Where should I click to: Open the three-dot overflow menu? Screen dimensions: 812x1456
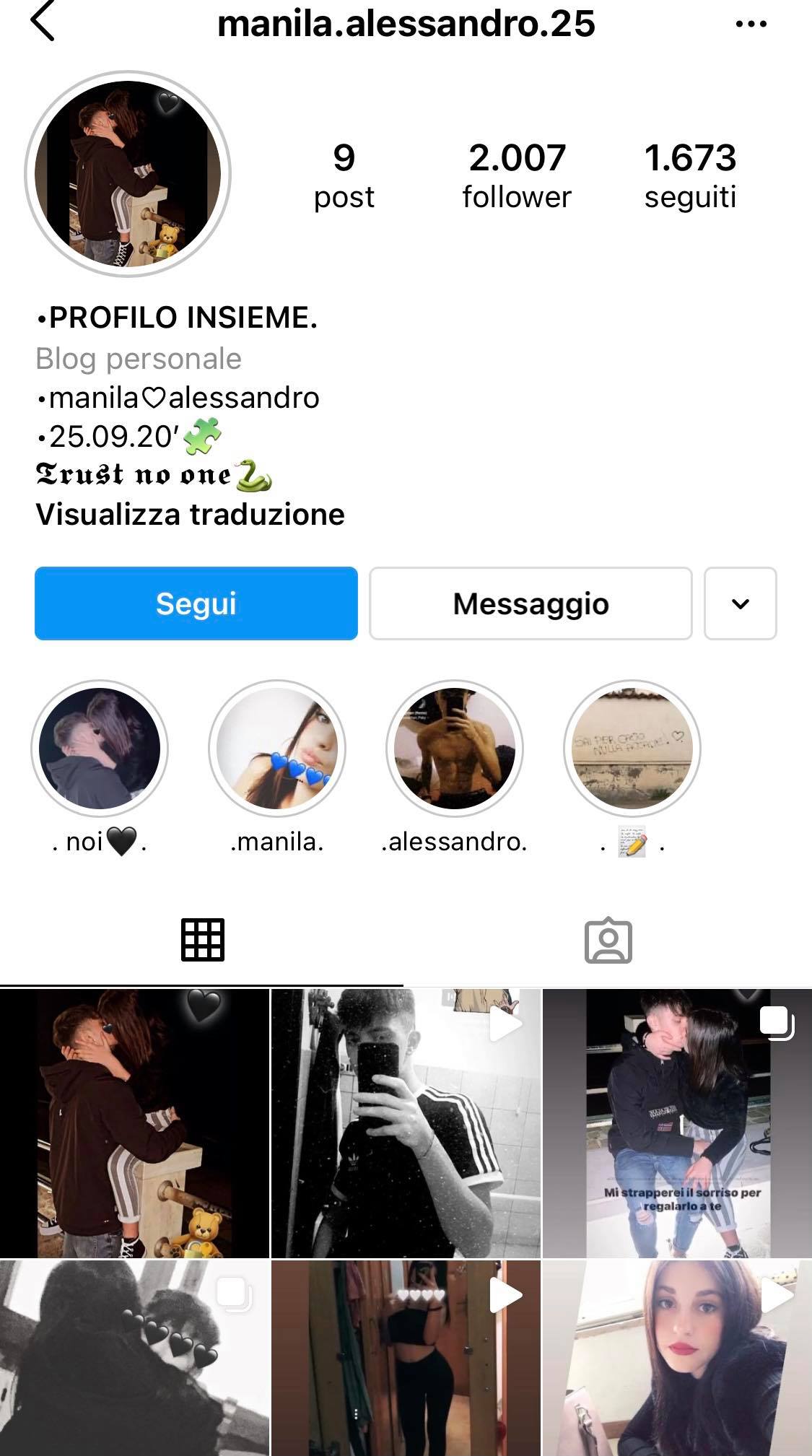(751, 25)
